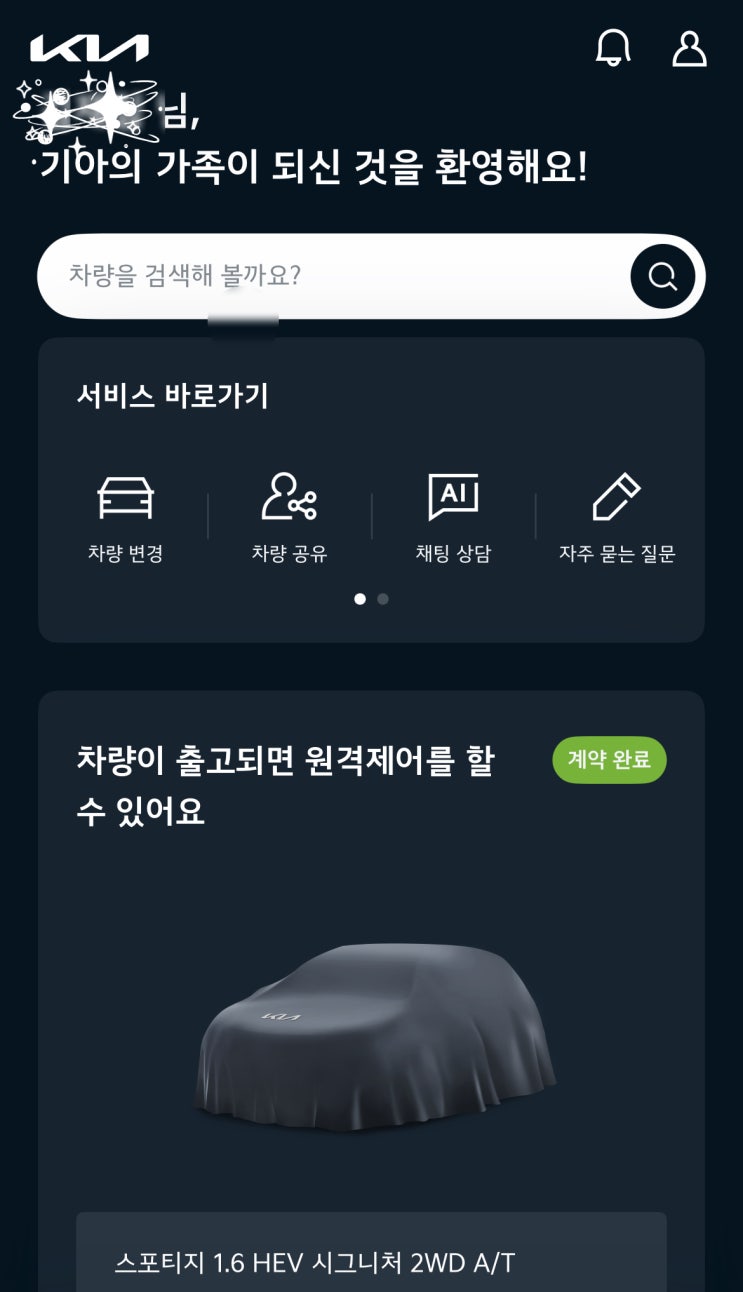Viewport: 743px width, 1292px height.
Task: Switch to the second service shortcuts page dot
Action: pos(382,598)
